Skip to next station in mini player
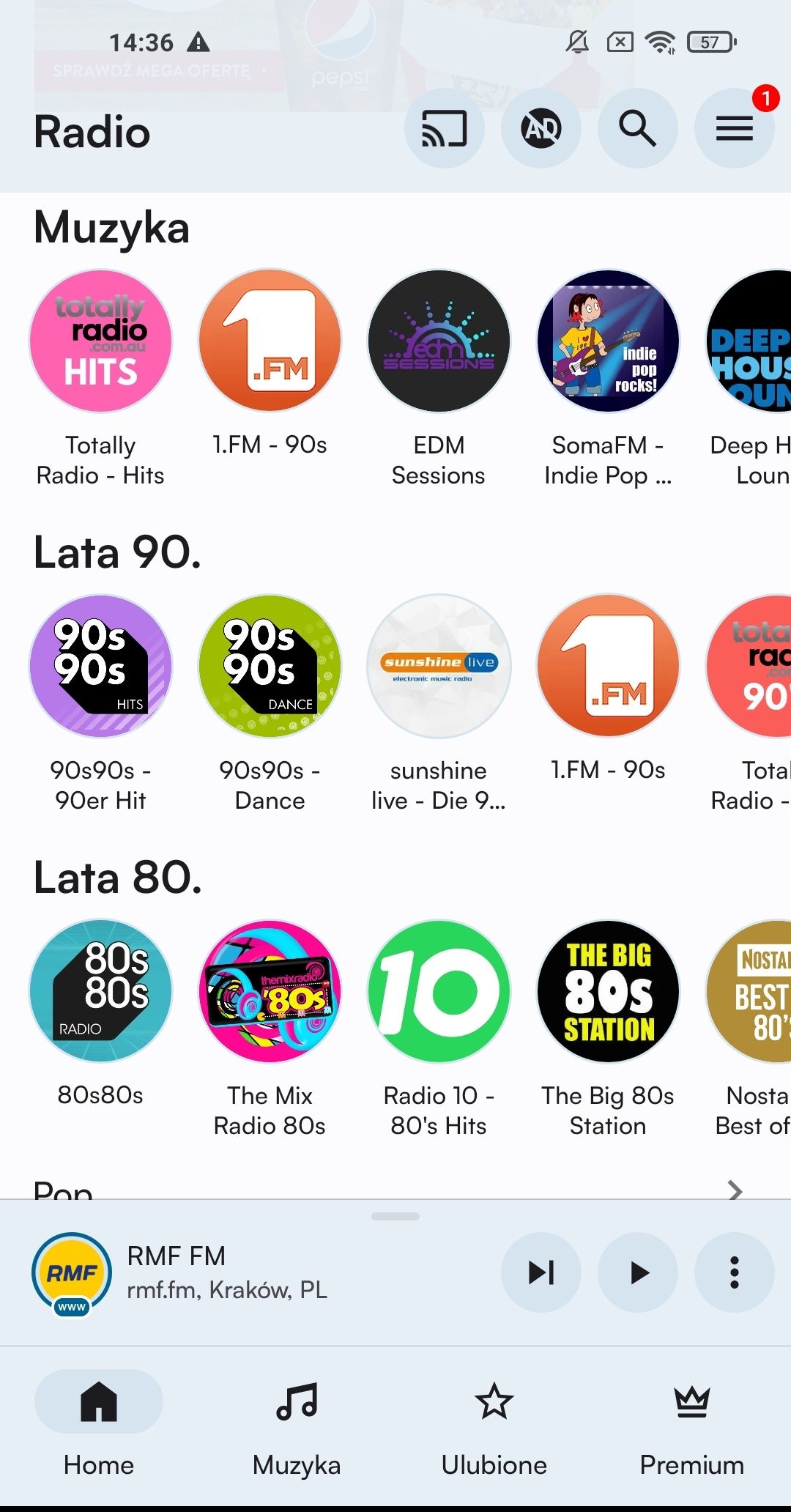The height and width of the screenshot is (1512, 791). [x=541, y=1272]
